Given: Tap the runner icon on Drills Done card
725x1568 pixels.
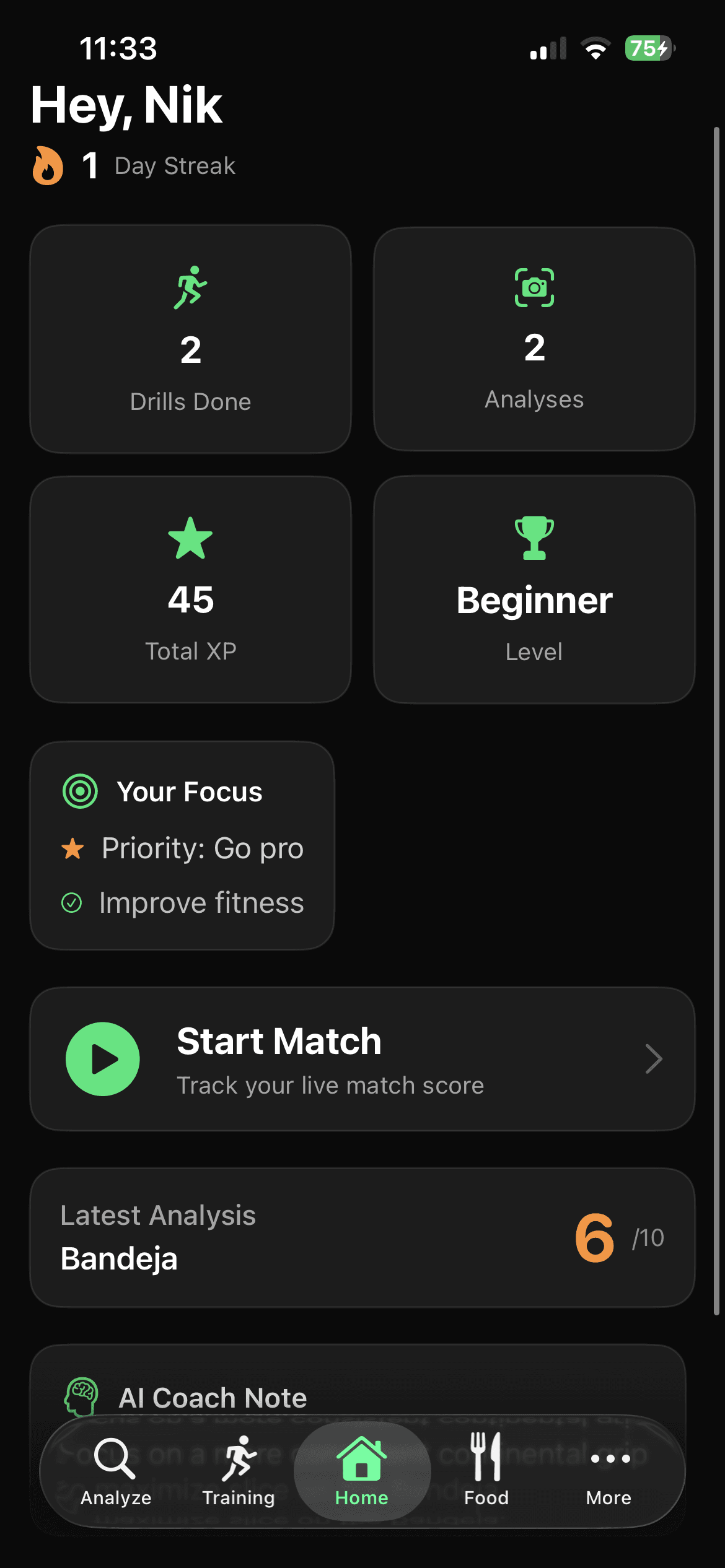Looking at the screenshot, I should (191, 286).
